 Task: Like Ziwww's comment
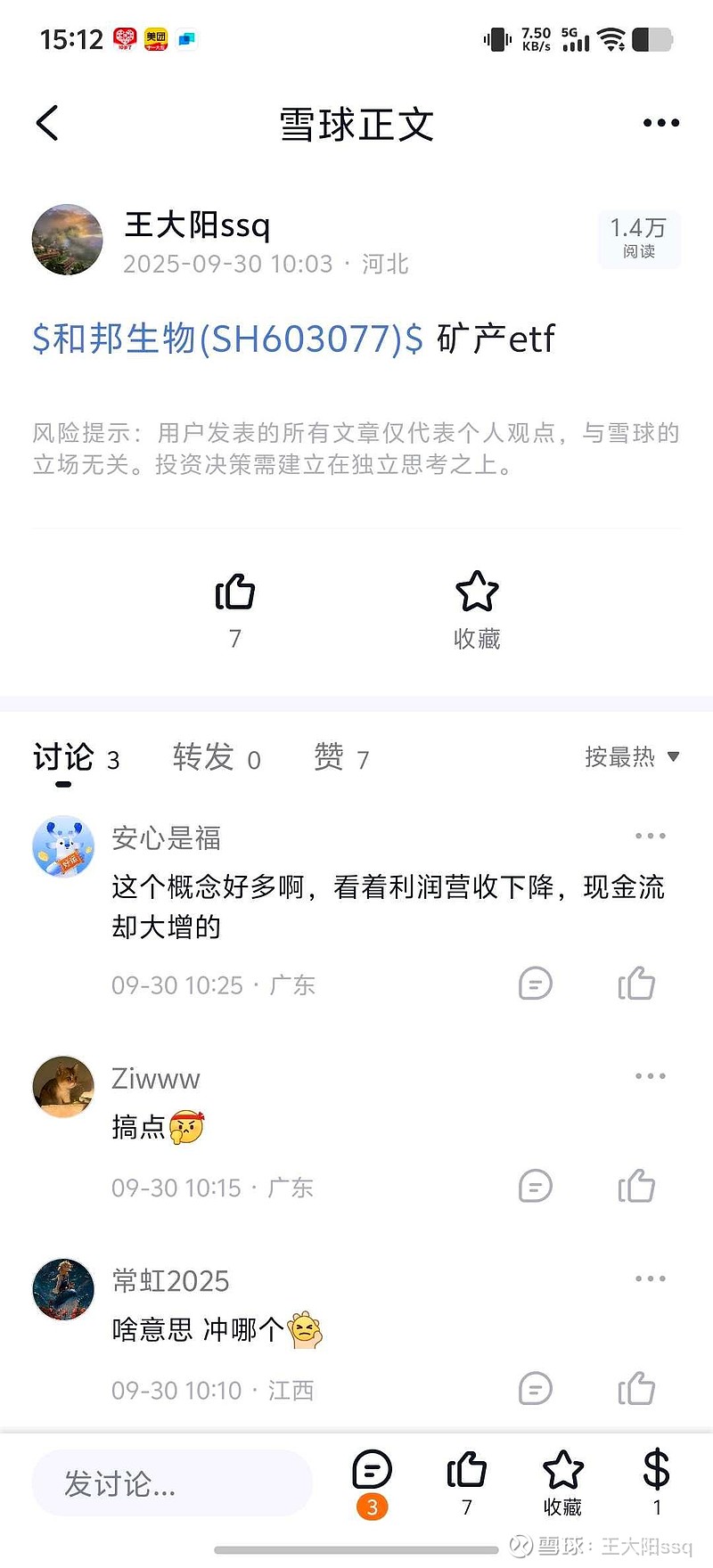[x=636, y=1186]
